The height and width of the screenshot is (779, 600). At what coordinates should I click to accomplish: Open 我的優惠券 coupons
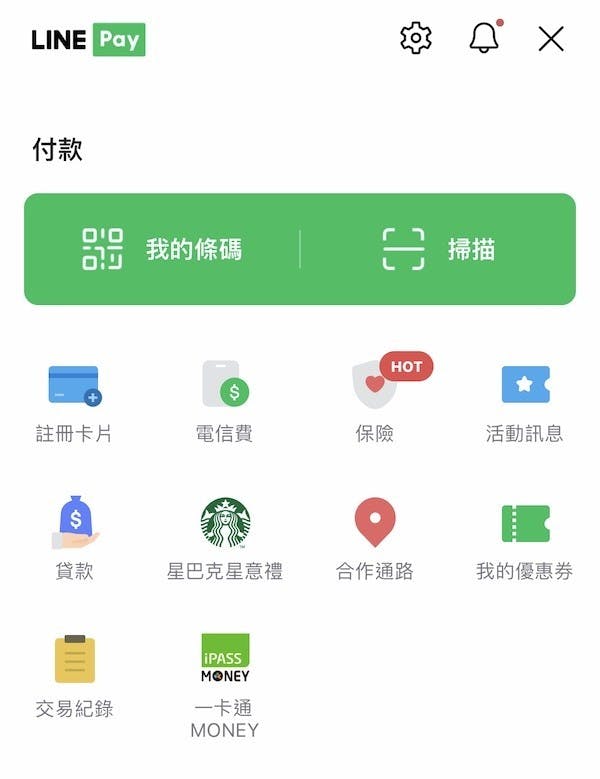pyautogui.click(x=525, y=537)
